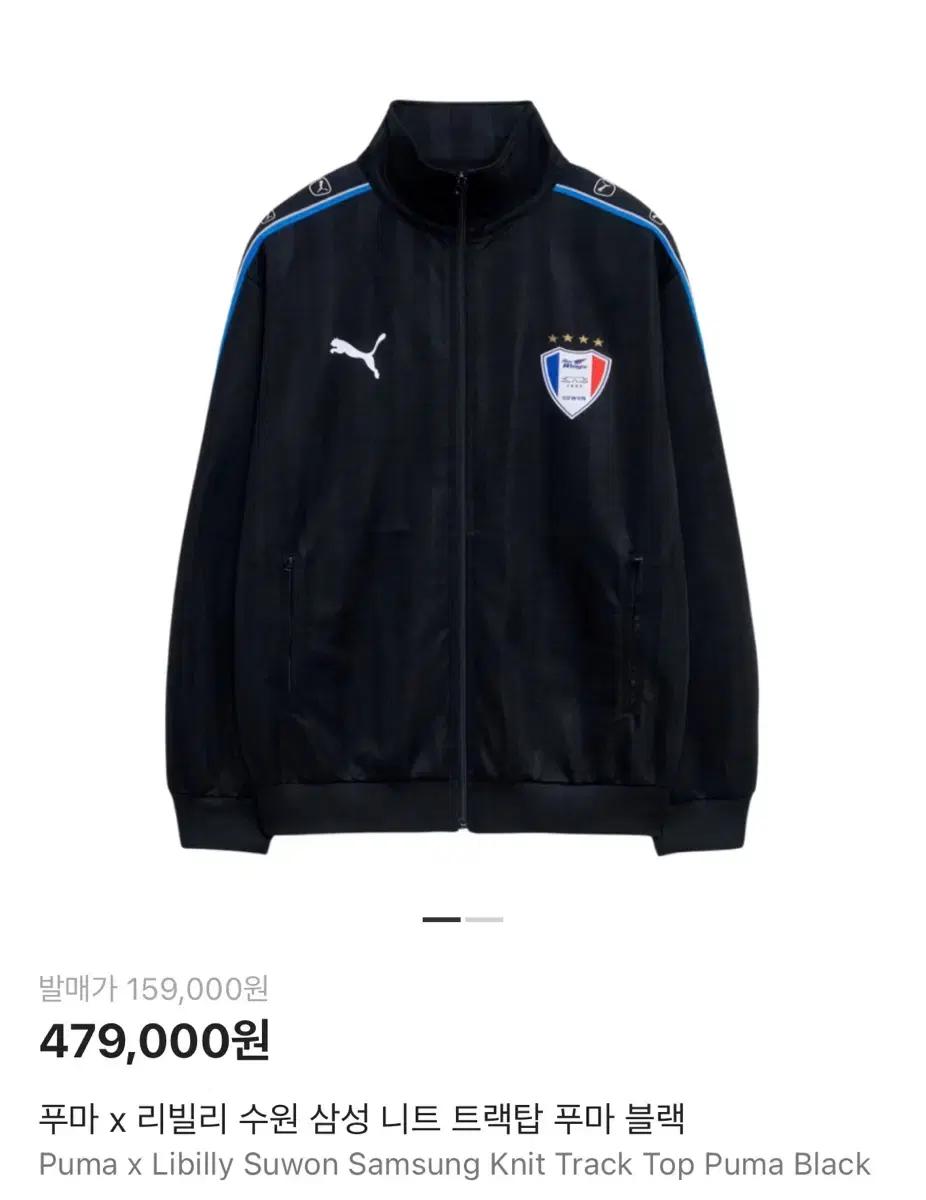This screenshot has height=1200, width=926.
Task: Select the second image indicator dot
Action: click(x=484, y=919)
